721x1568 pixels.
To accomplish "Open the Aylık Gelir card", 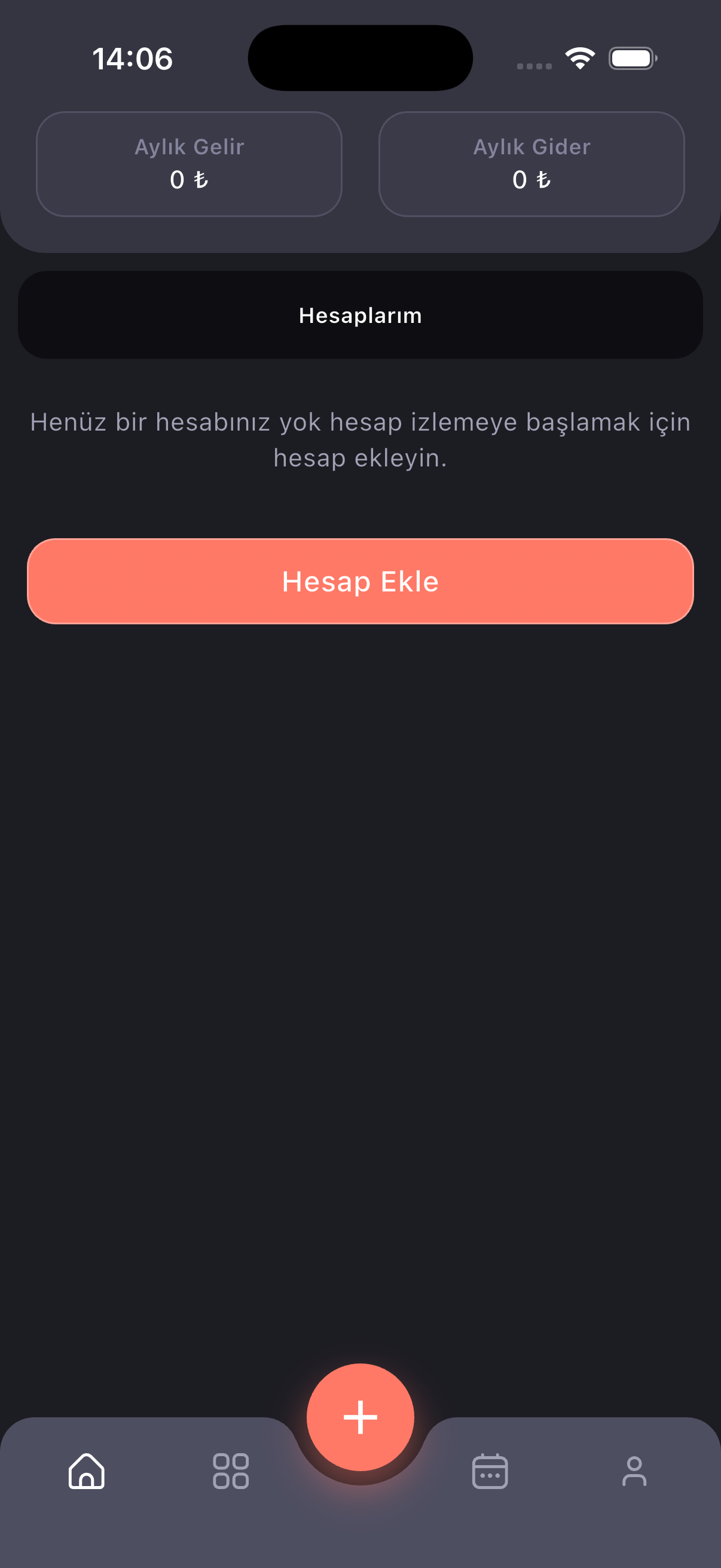I will tap(190, 164).
